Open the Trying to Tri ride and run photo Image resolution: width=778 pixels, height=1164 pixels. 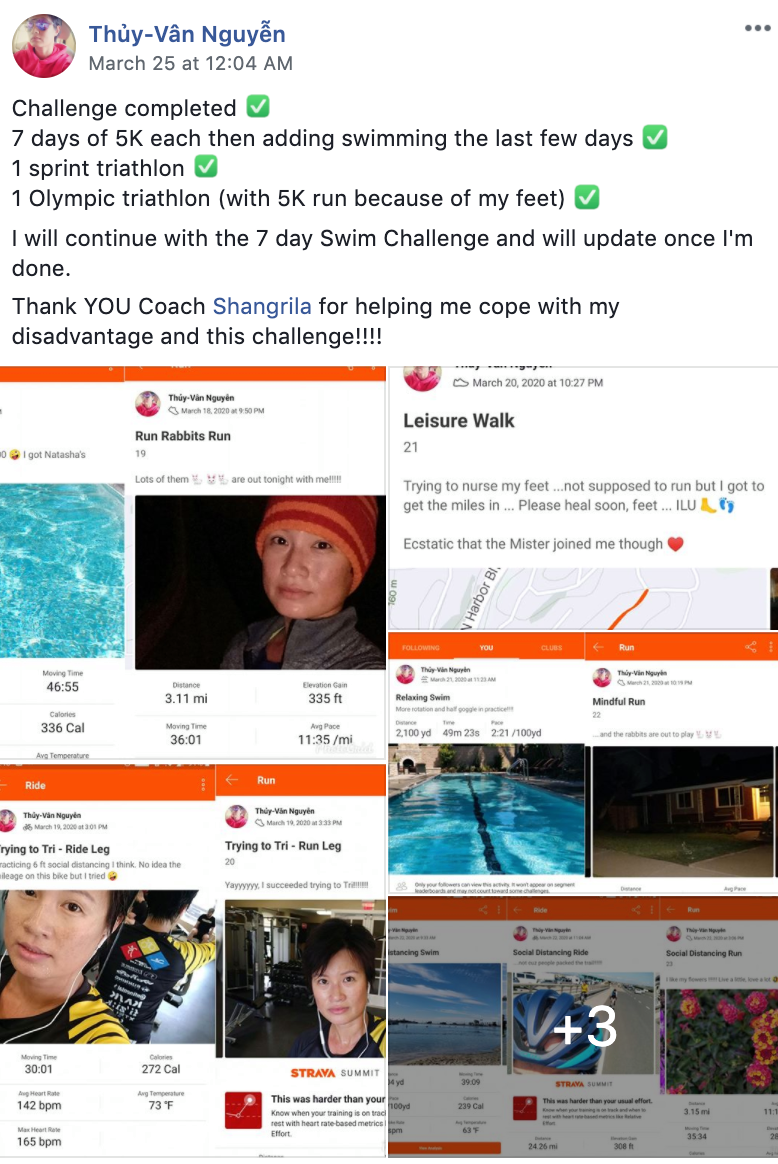pos(193,962)
